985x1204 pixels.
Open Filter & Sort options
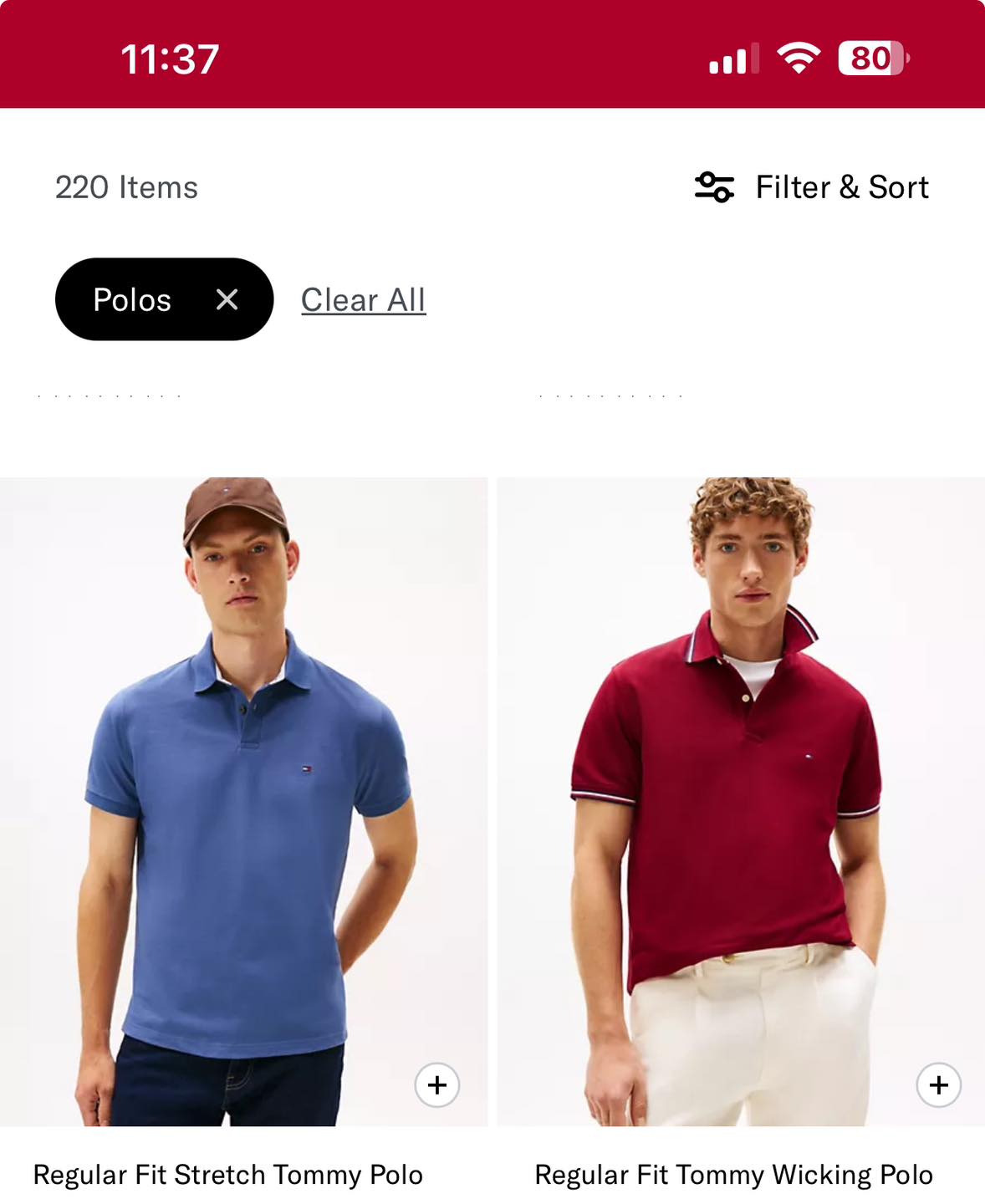pyautogui.click(x=812, y=187)
